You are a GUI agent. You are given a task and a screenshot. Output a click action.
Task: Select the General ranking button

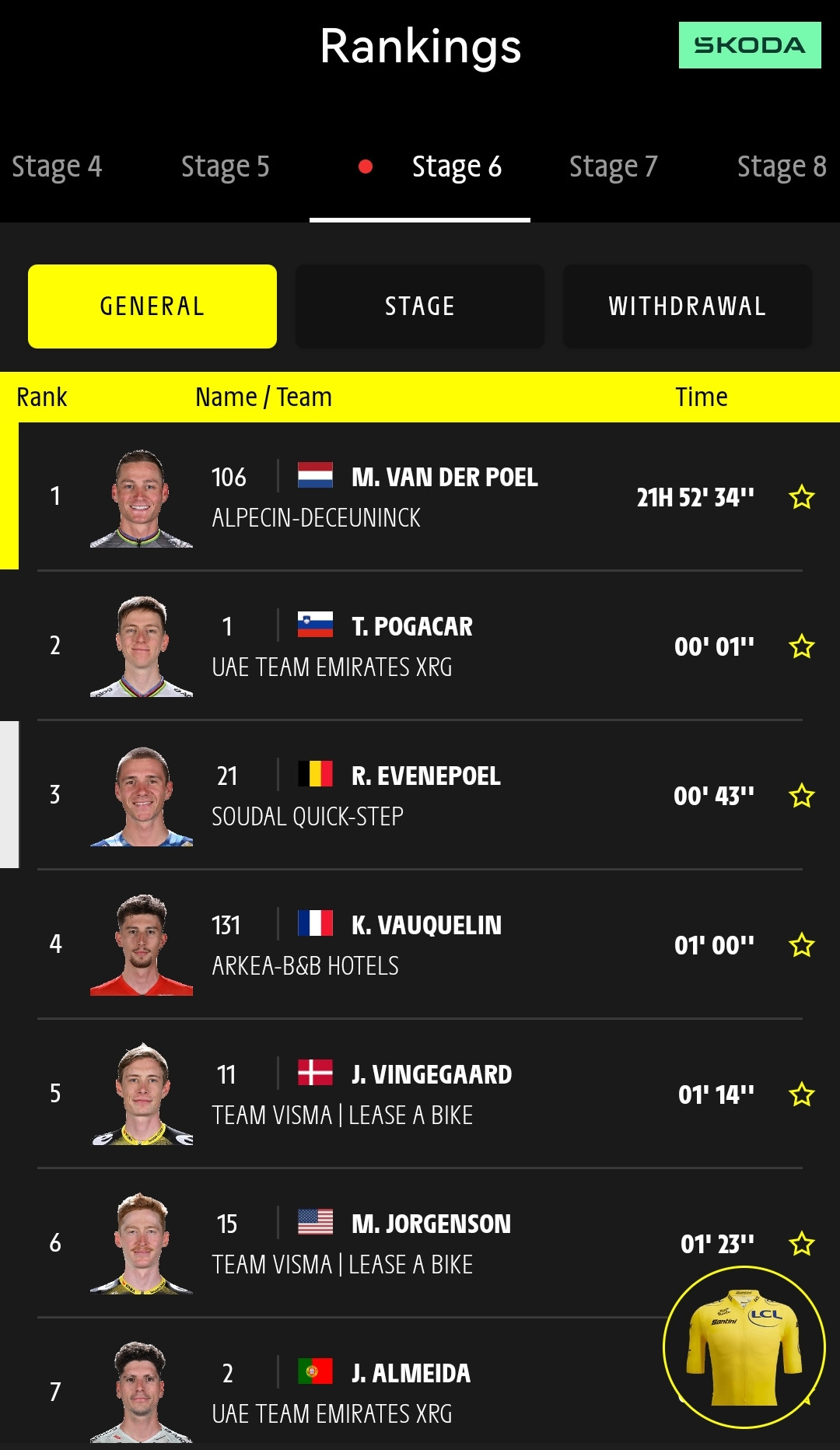click(152, 306)
